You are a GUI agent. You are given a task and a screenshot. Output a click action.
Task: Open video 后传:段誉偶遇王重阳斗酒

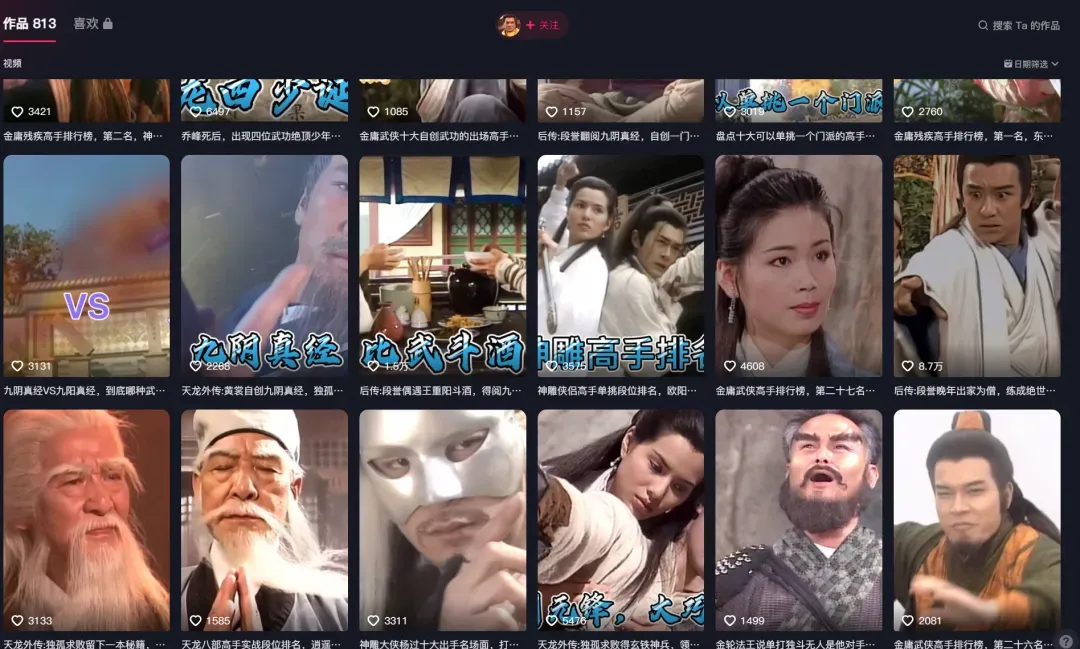(442, 266)
